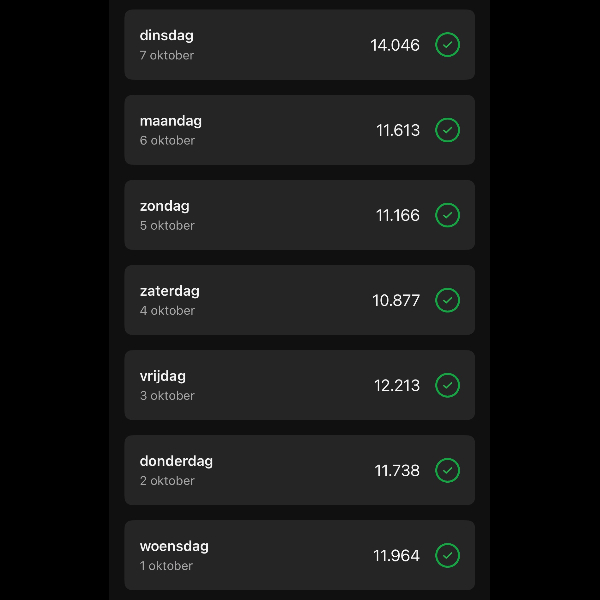Select the zaterdag 4 oktober row
Screen dimensions: 600x600
coord(299,300)
